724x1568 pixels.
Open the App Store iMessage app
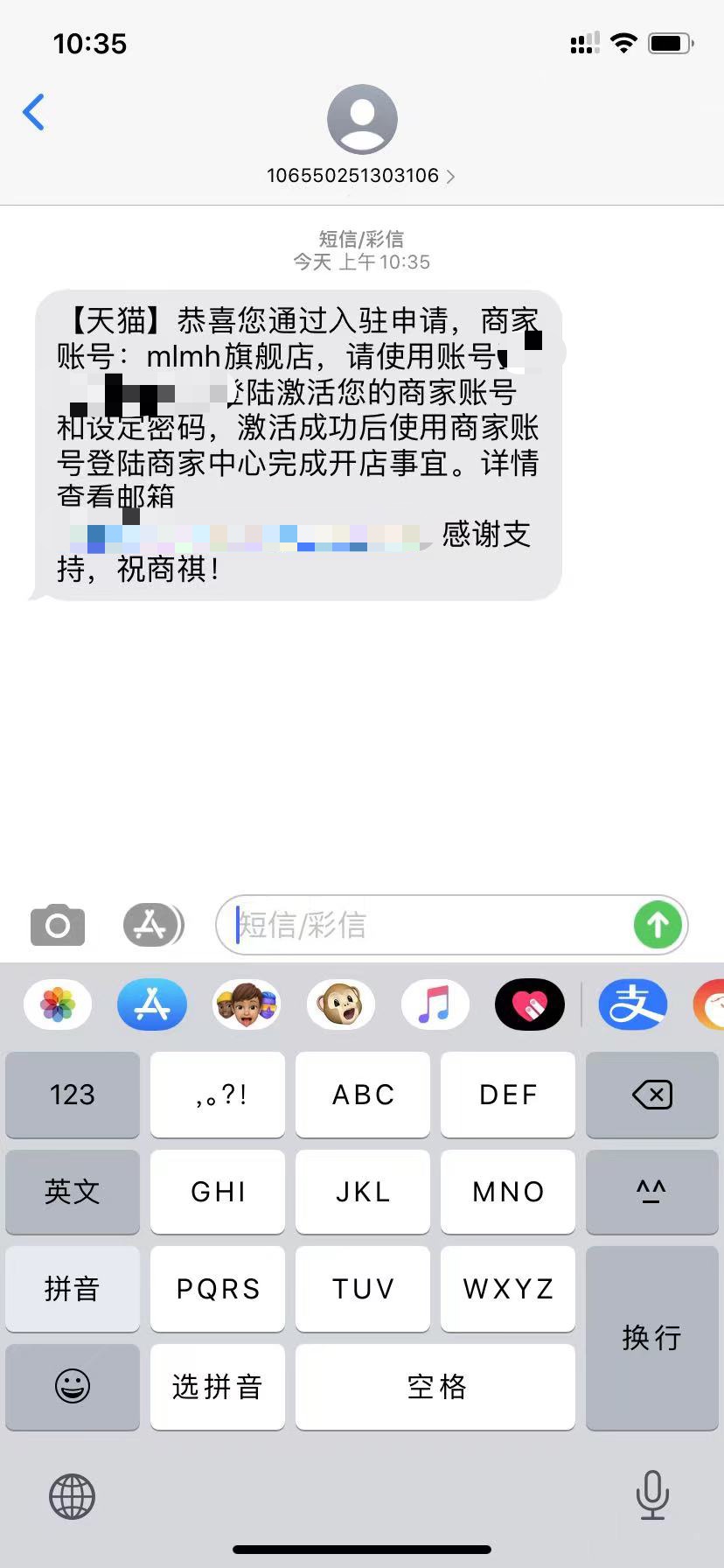[152, 1004]
